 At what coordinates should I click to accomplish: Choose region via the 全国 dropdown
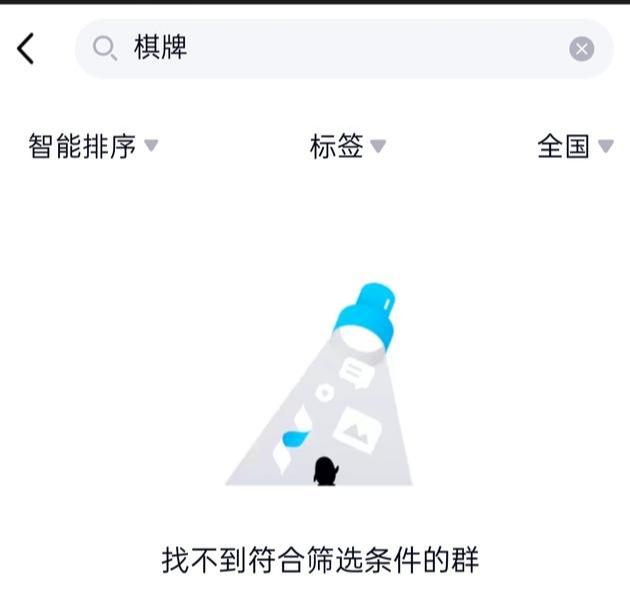click(575, 147)
